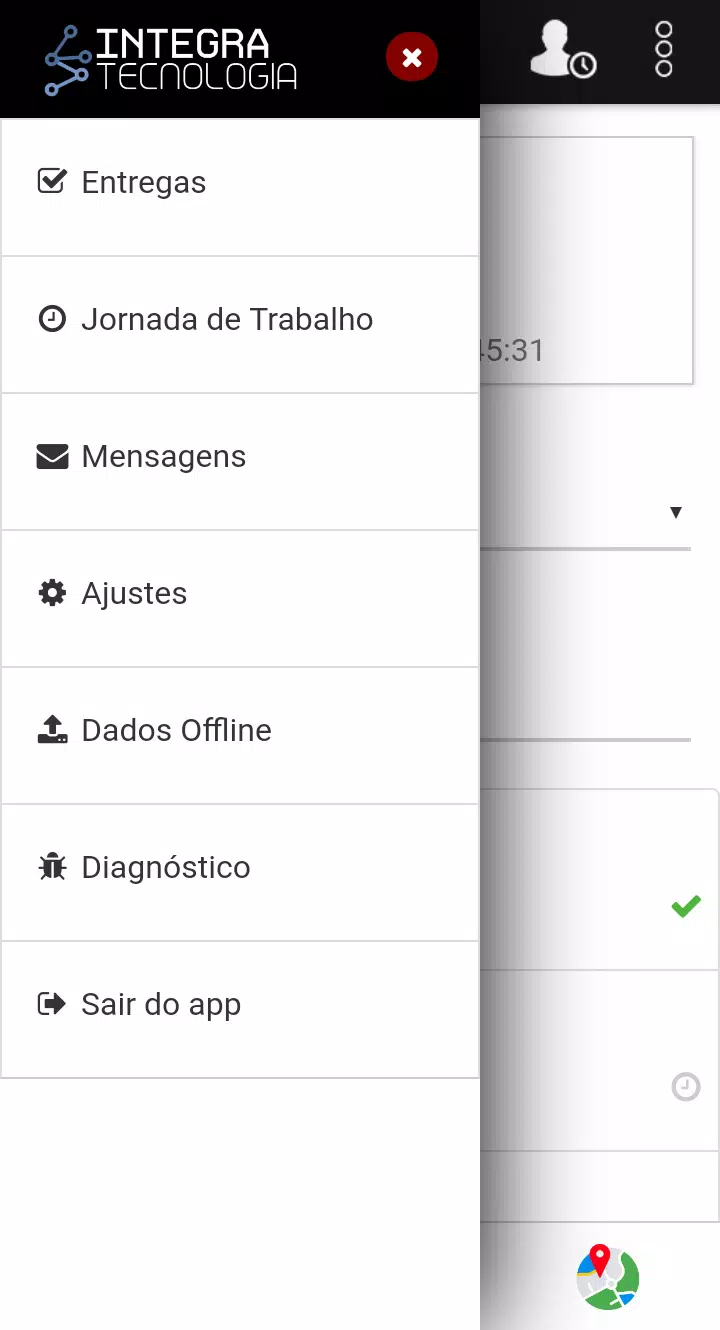The image size is (720, 1330).
Task: Click the Diagnóstico bug icon
Action: click(x=52, y=866)
